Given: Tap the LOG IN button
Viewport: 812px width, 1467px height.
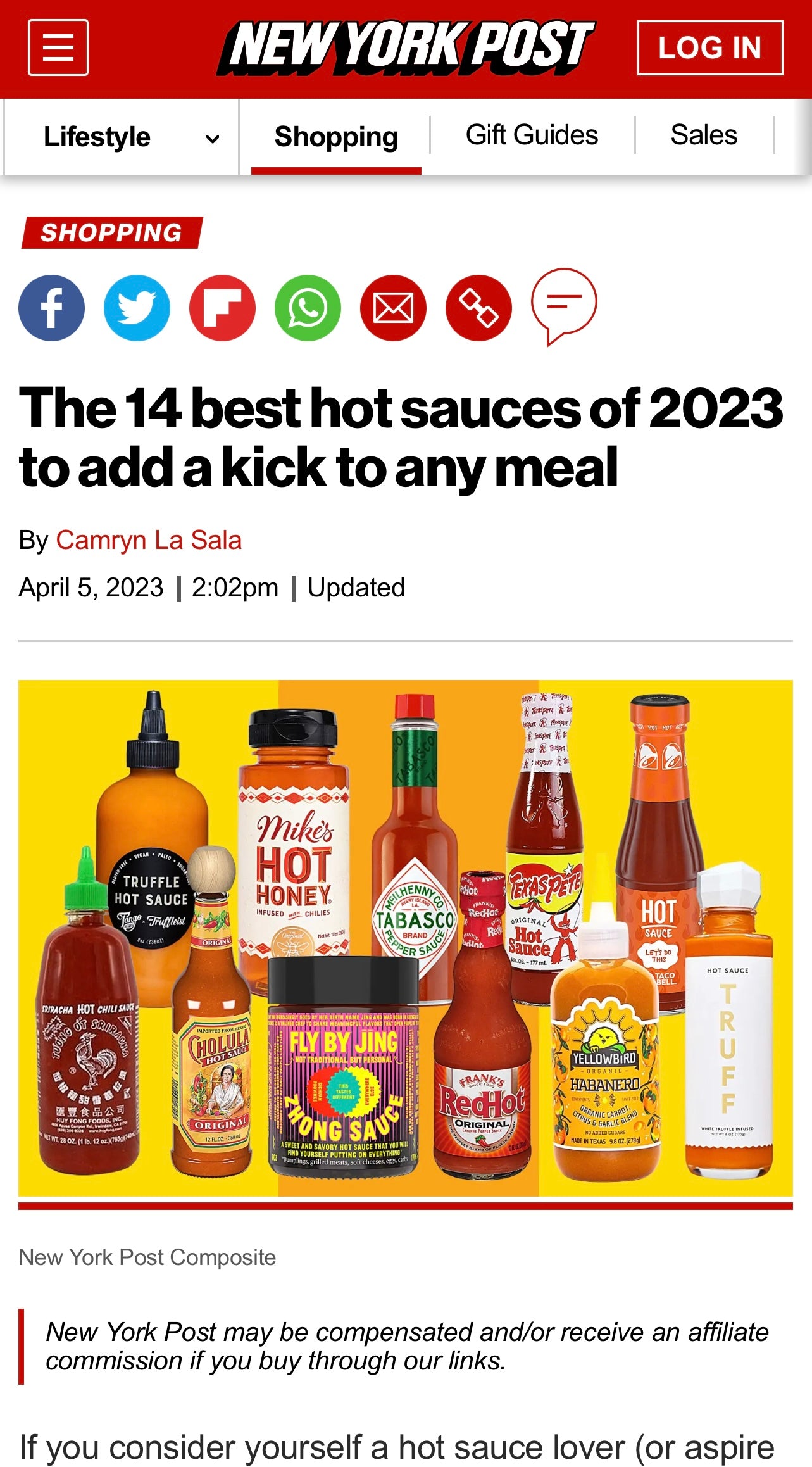Looking at the screenshot, I should (709, 48).
